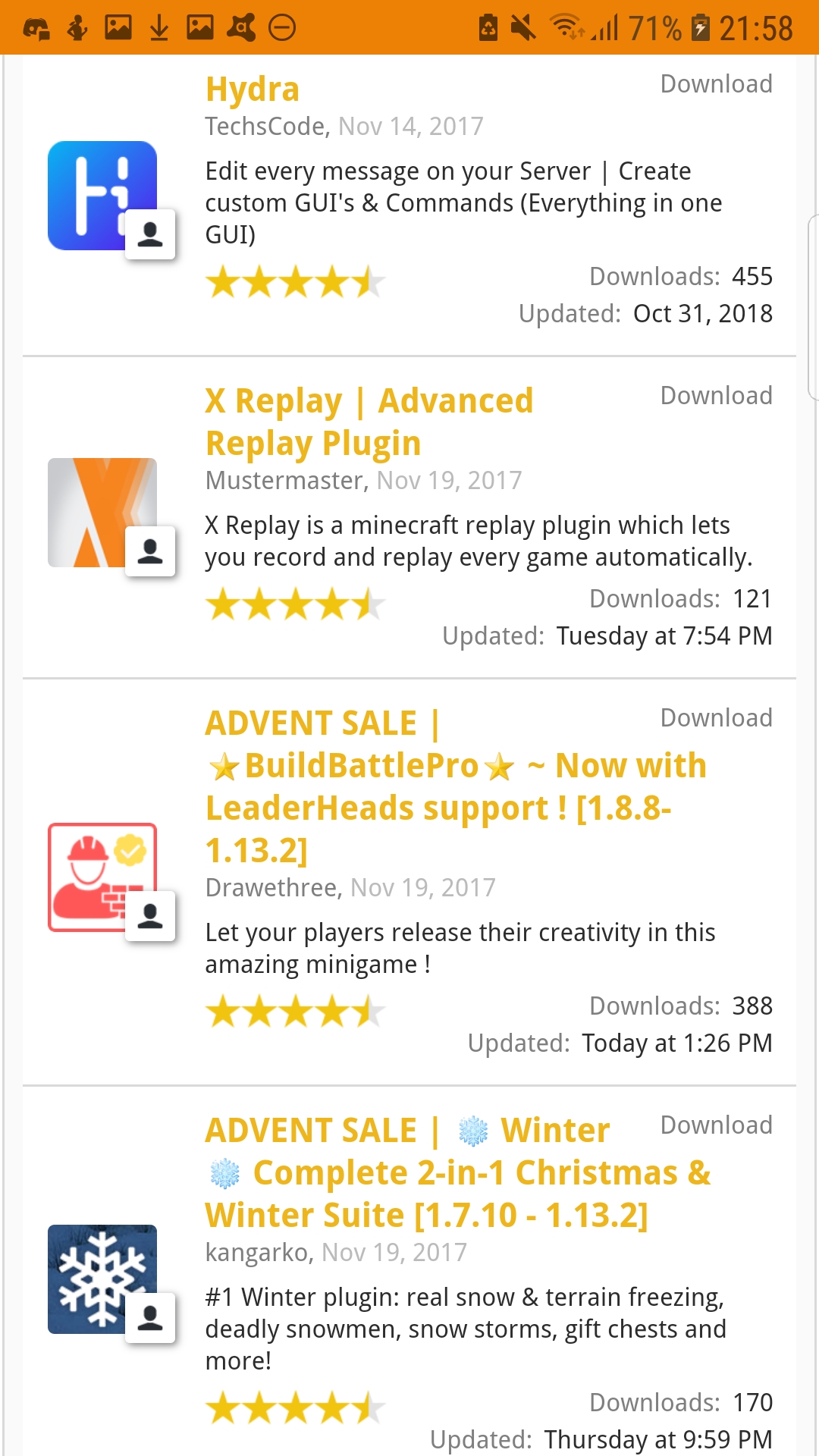Open the BuildBattlePro builder icon
This screenshot has height=1456, width=819.
pos(102,877)
